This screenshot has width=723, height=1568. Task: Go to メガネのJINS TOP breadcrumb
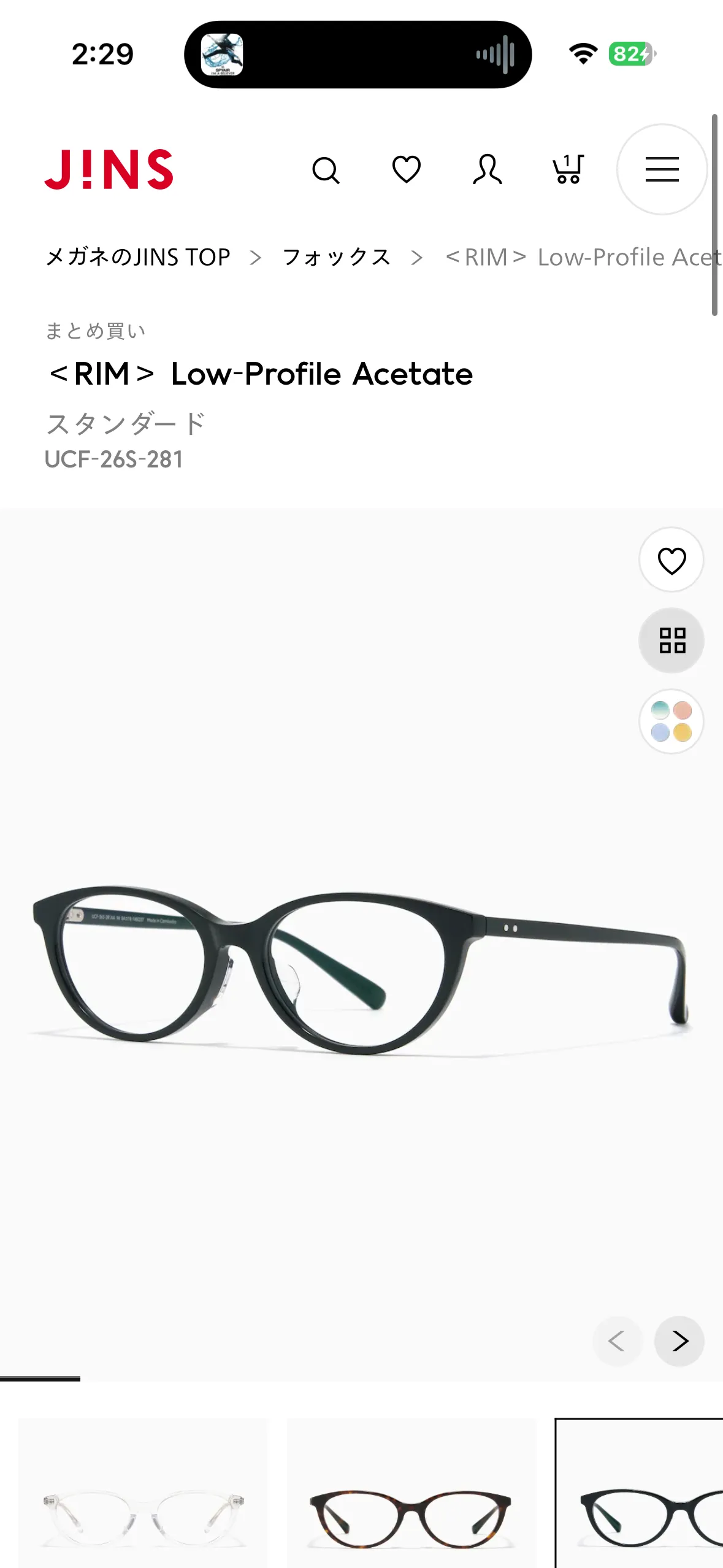point(138,257)
